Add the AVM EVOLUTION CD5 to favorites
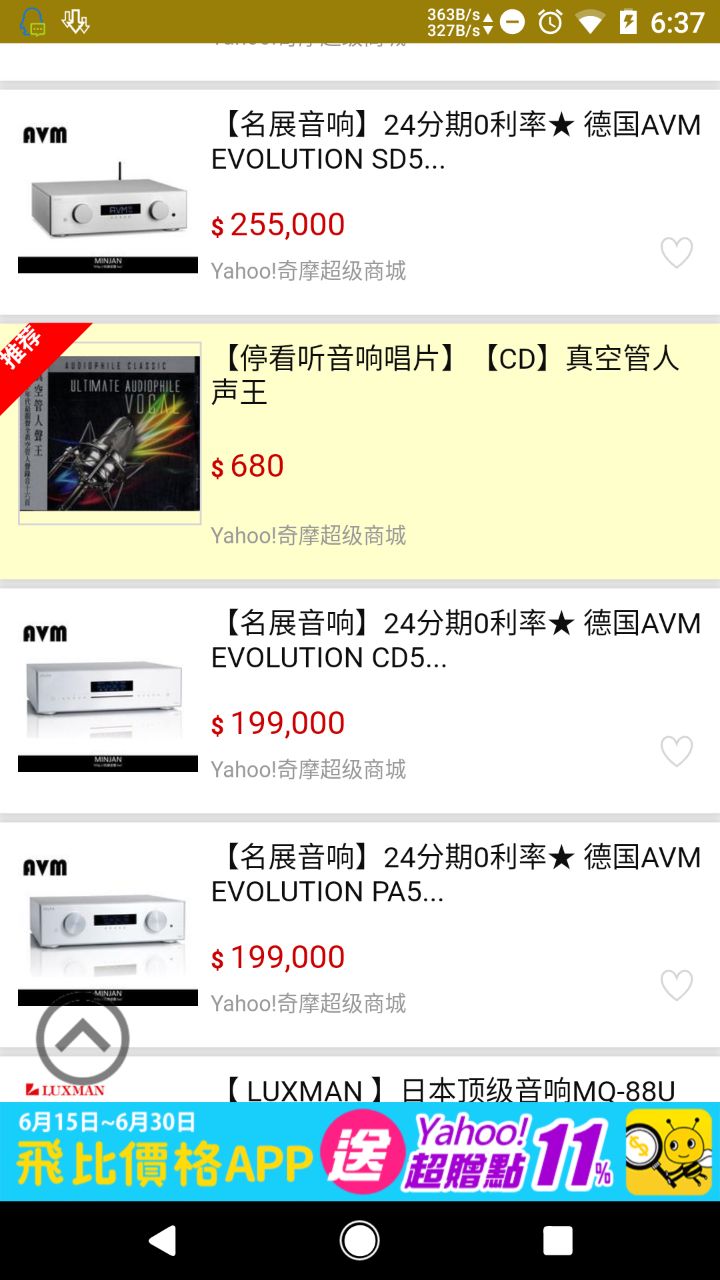Screen dimensions: 720x1280 point(677,751)
